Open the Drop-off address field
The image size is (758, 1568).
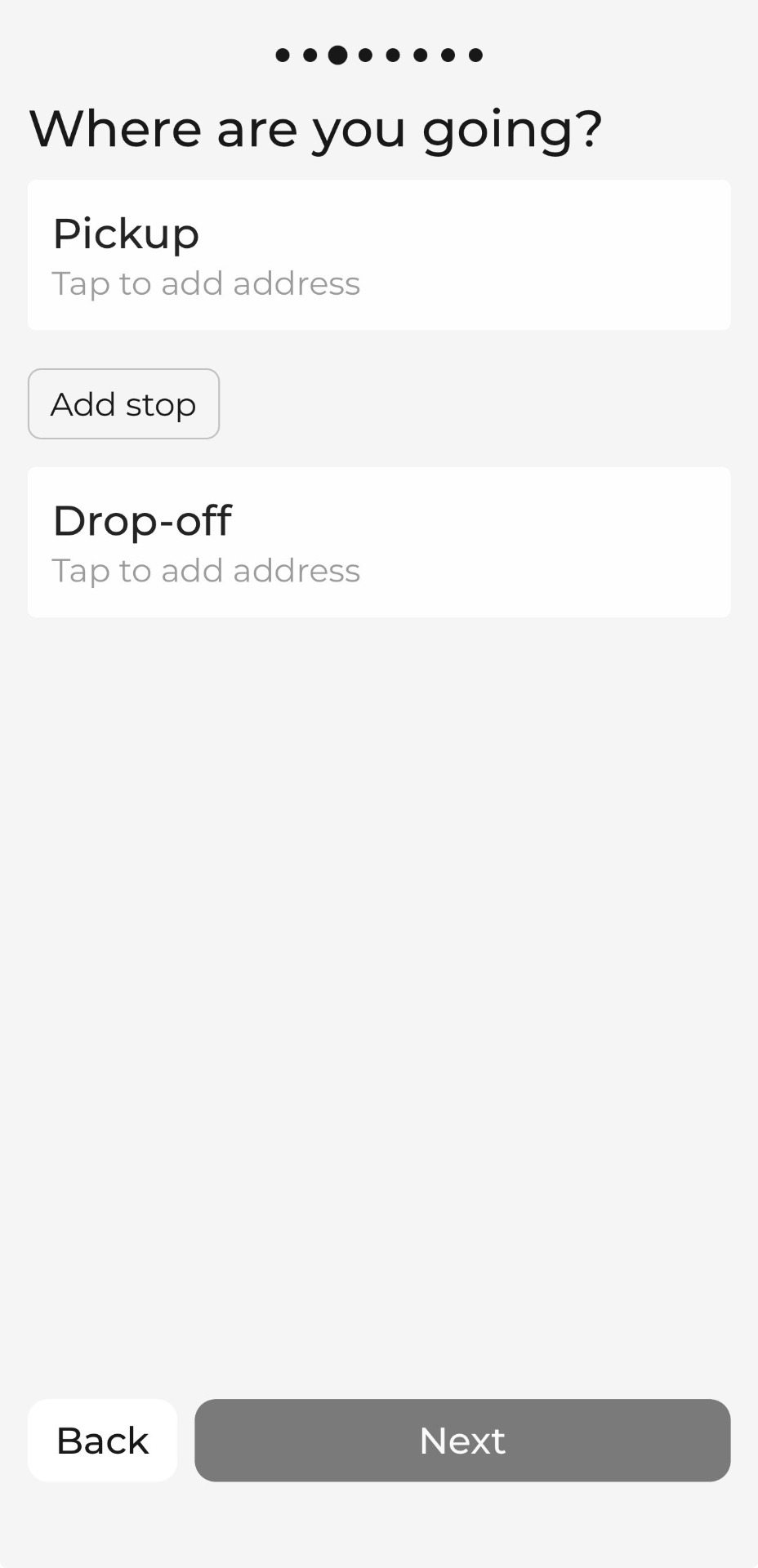(379, 542)
